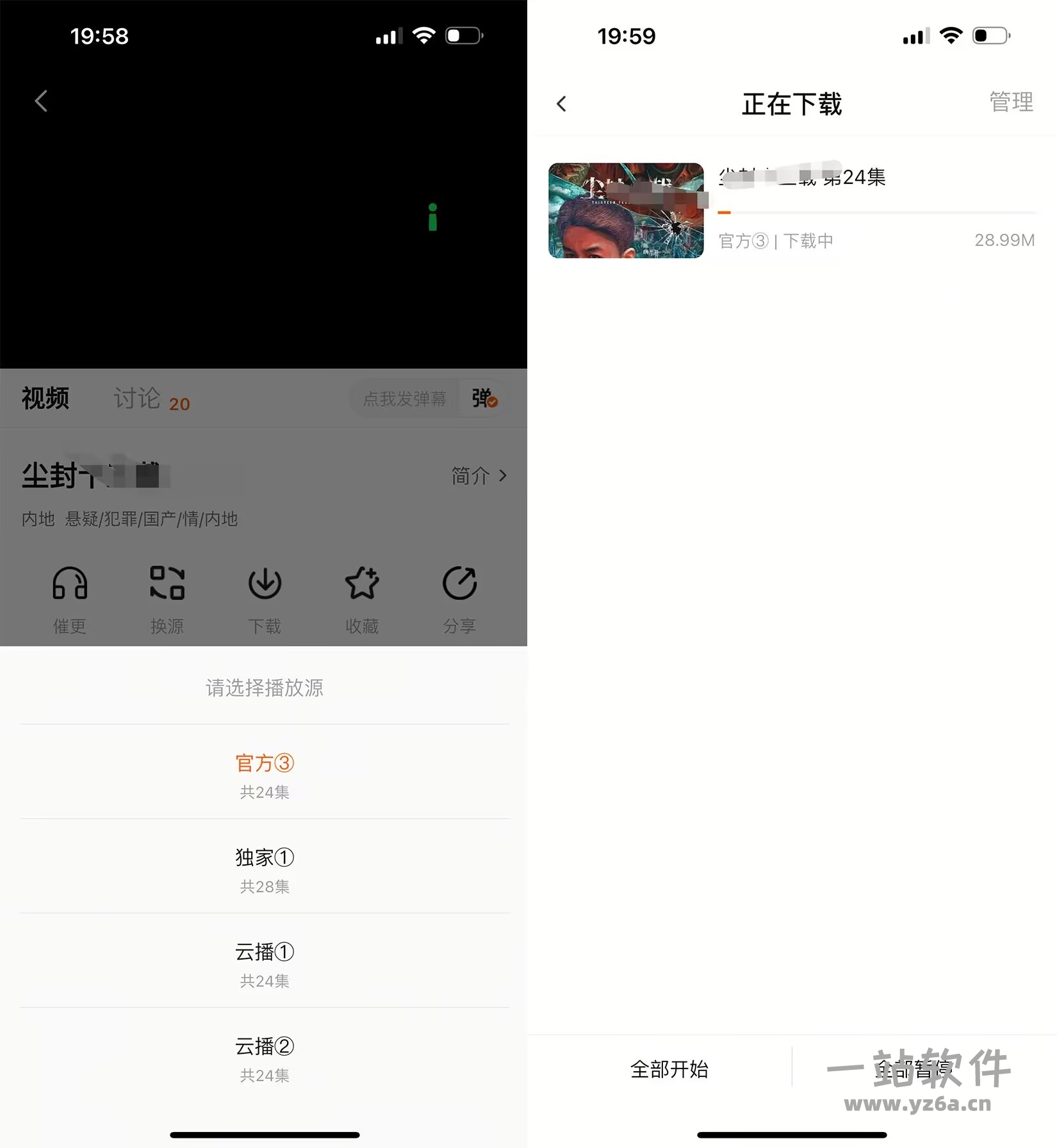
Task: Tap 催更 to request updates
Action: pos(70,598)
